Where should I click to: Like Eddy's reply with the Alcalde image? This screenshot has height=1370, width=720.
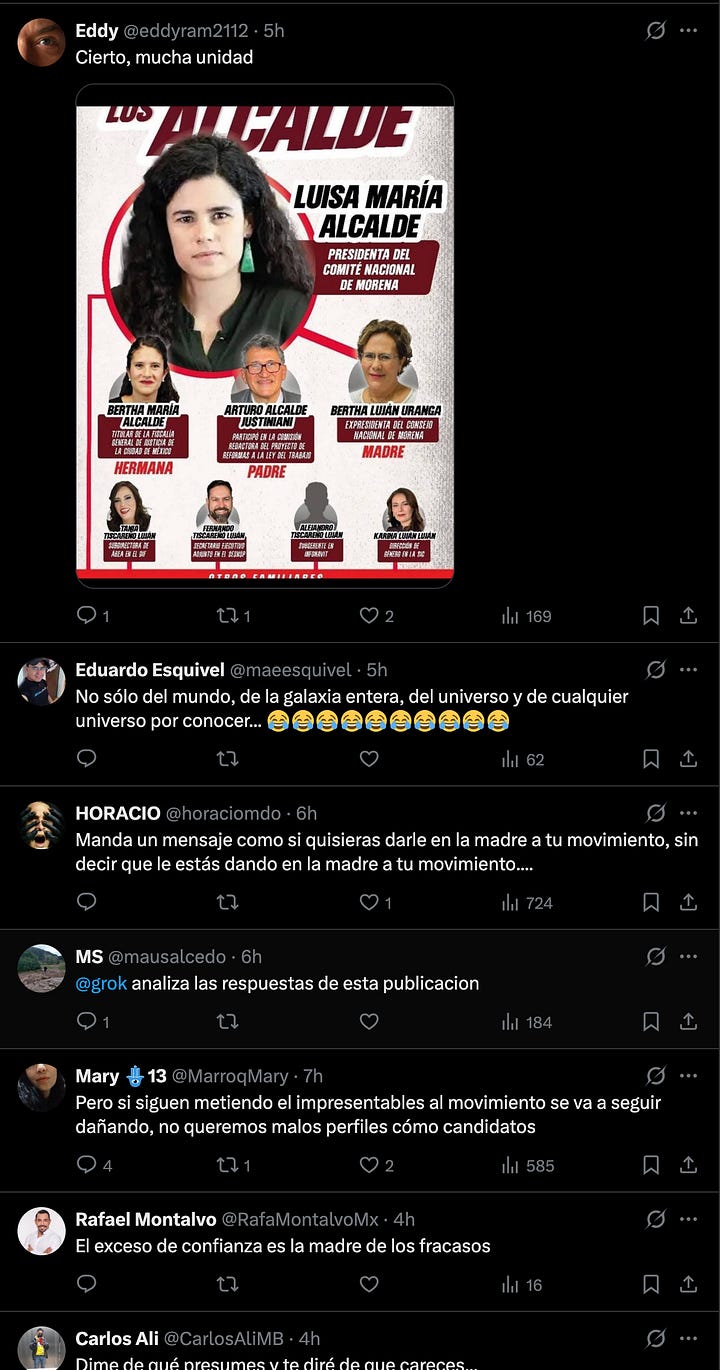[x=369, y=616]
